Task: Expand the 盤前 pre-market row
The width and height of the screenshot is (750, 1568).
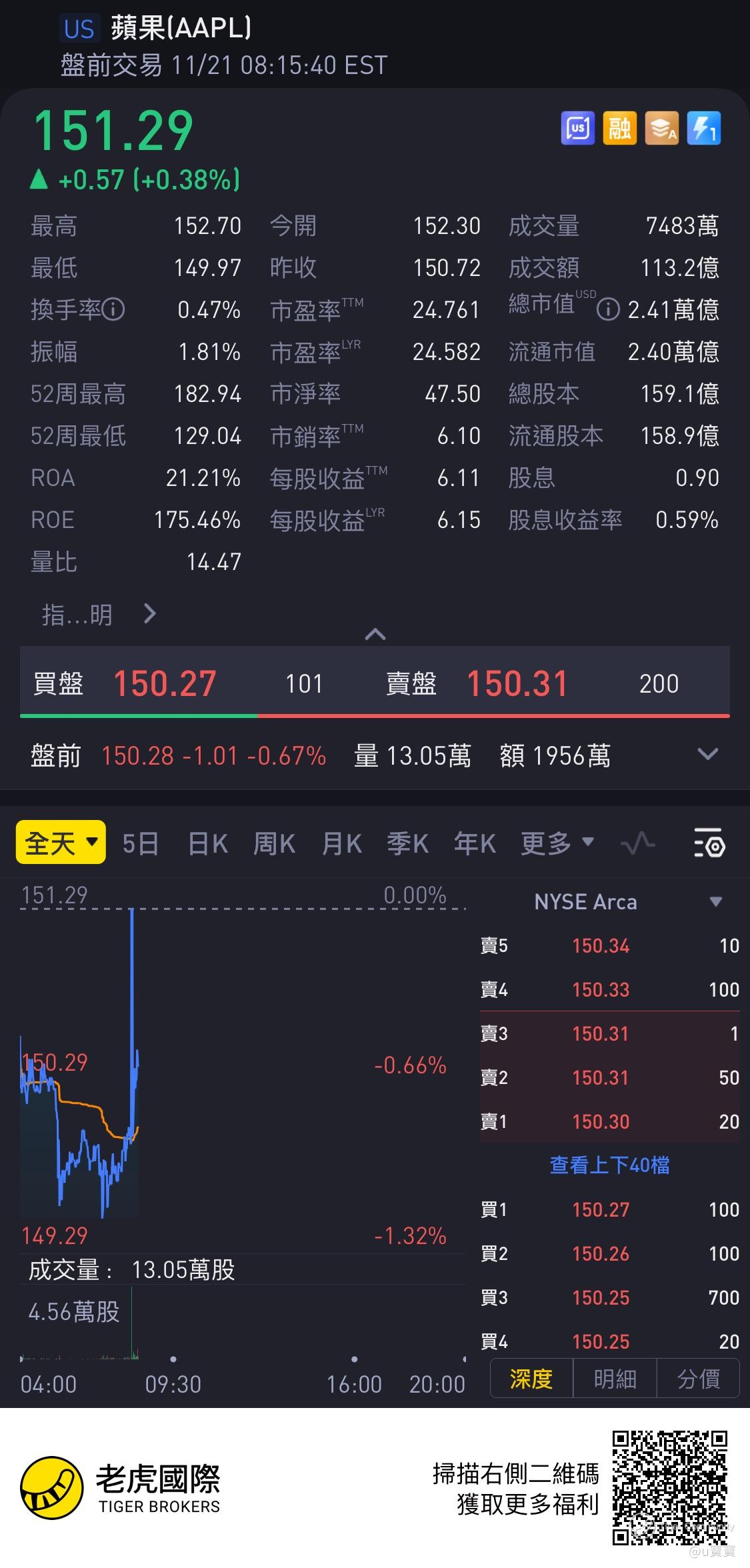Action: pos(707,755)
